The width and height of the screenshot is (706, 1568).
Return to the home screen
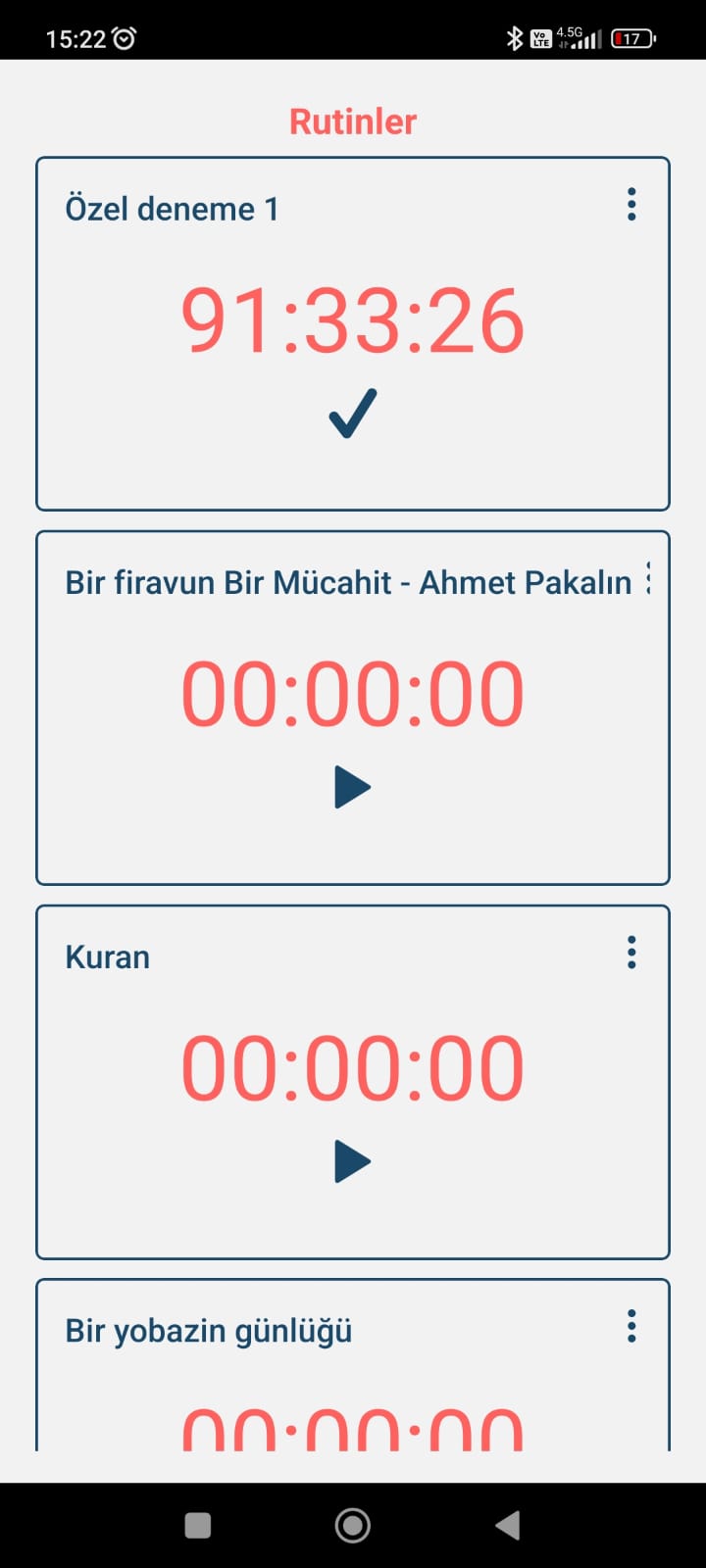(352, 1525)
